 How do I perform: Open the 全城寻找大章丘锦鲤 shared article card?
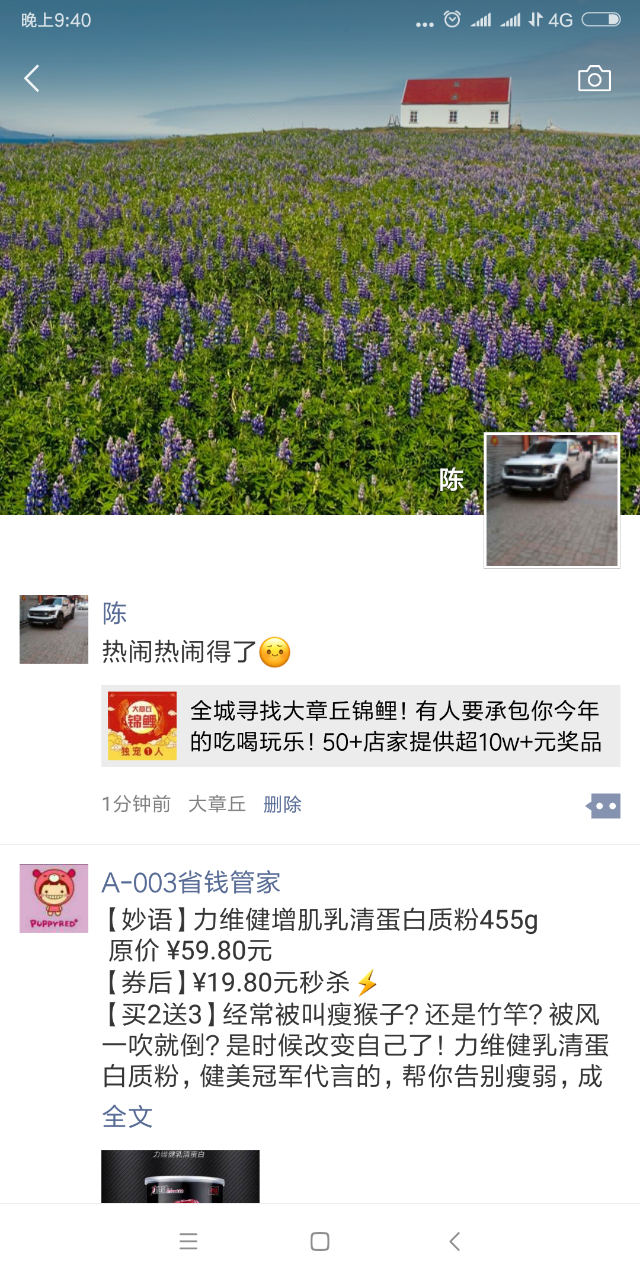click(360, 726)
